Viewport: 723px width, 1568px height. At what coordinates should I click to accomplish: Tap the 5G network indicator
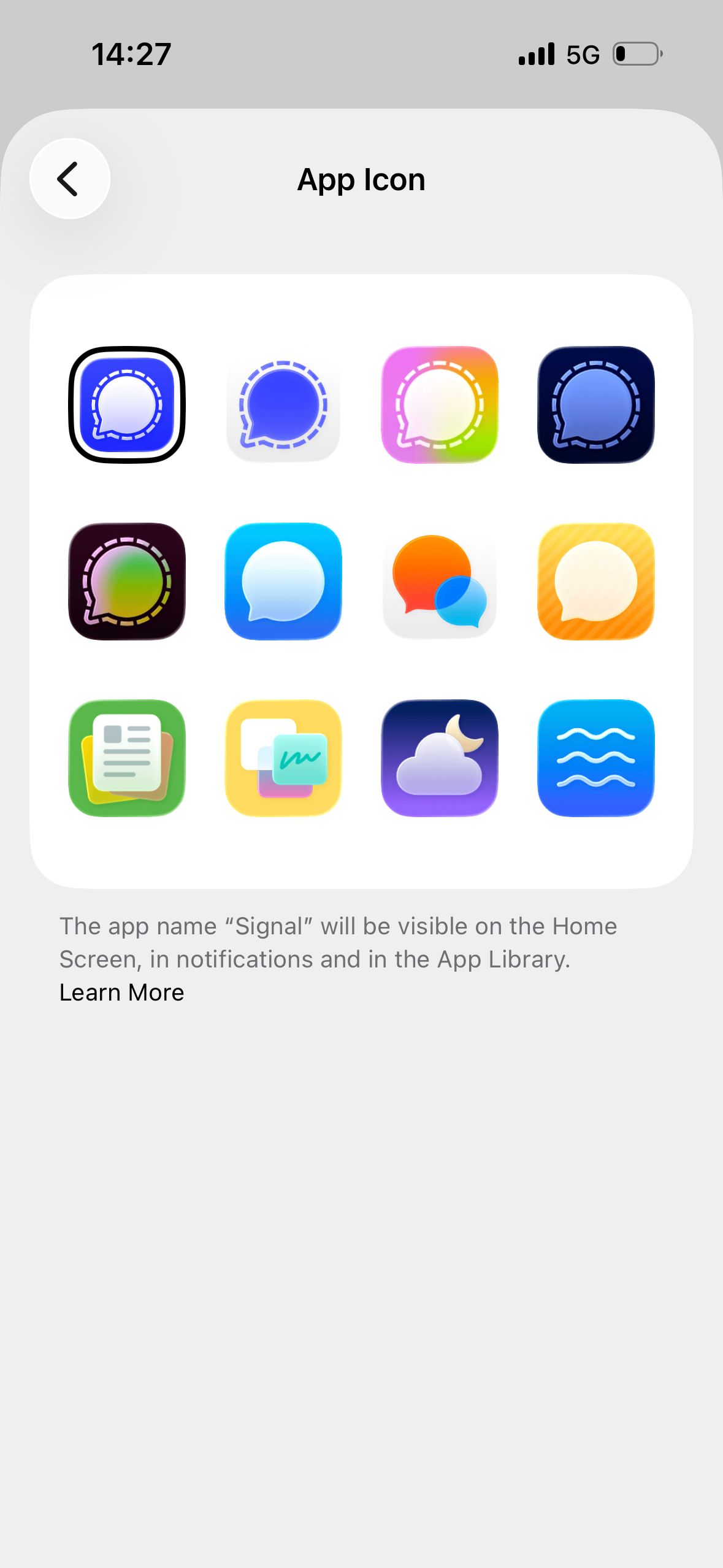[581, 55]
